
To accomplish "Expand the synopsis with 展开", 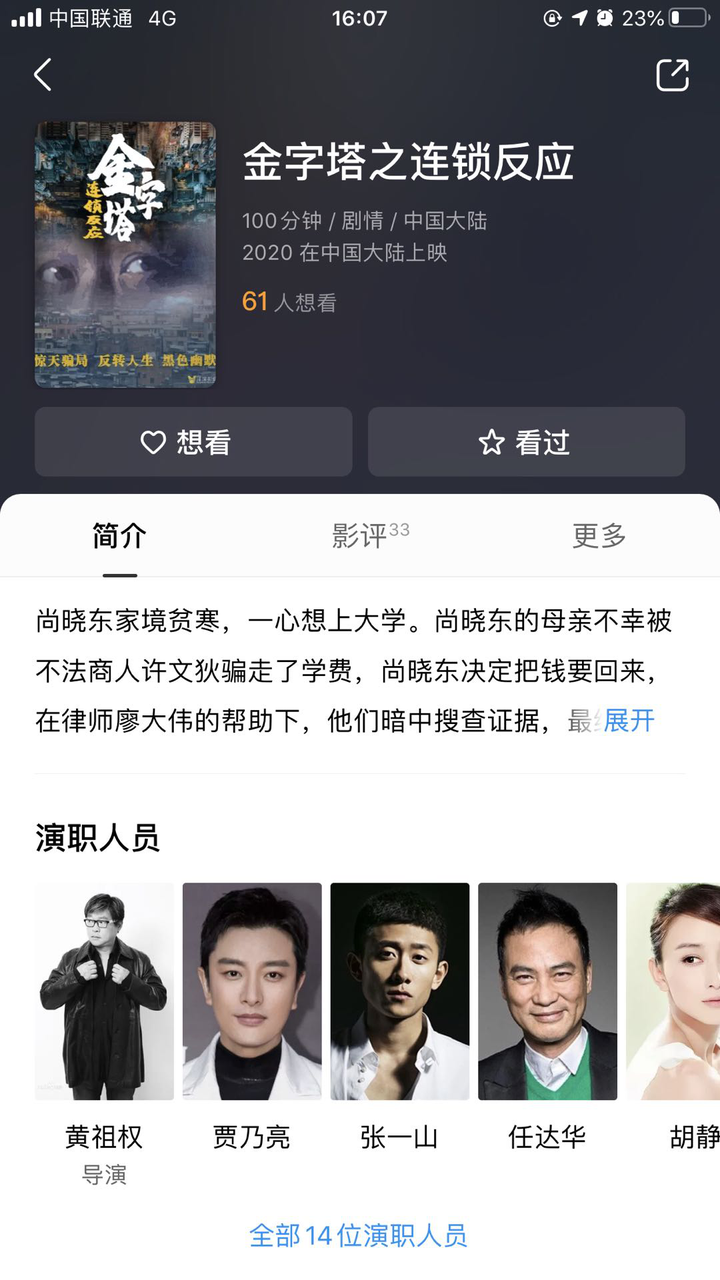I will (x=629, y=720).
